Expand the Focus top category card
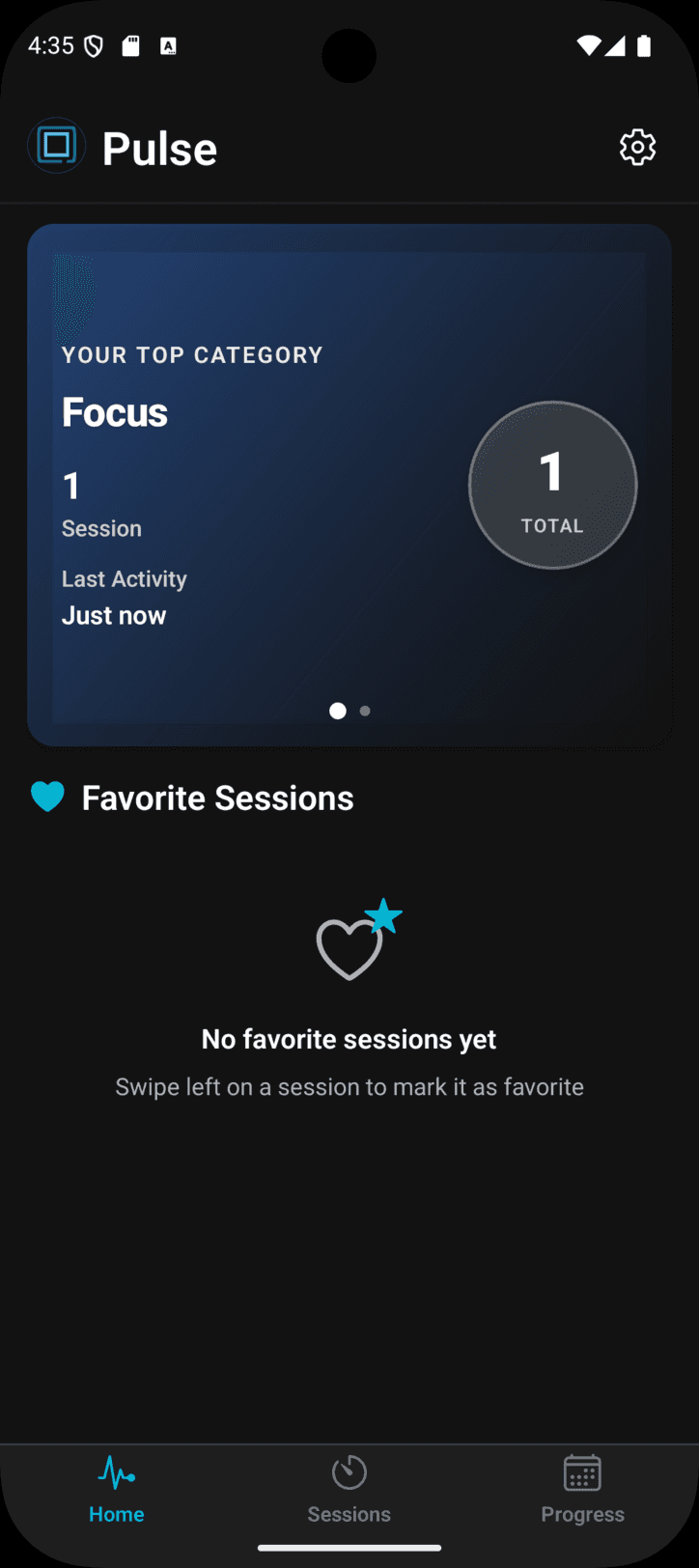 (x=114, y=411)
